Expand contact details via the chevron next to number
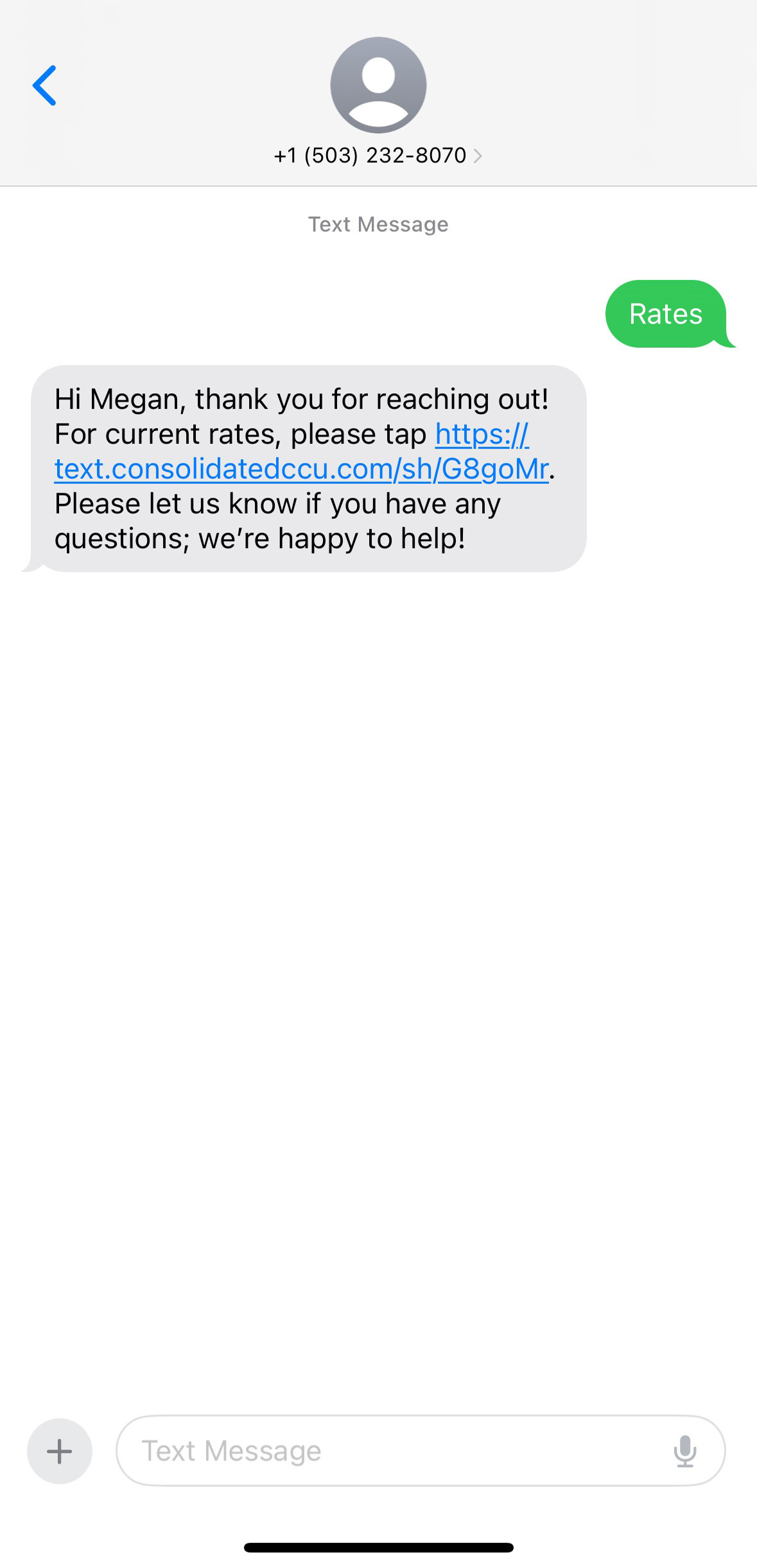The width and height of the screenshot is (757, 1568). tap(478, 155)
